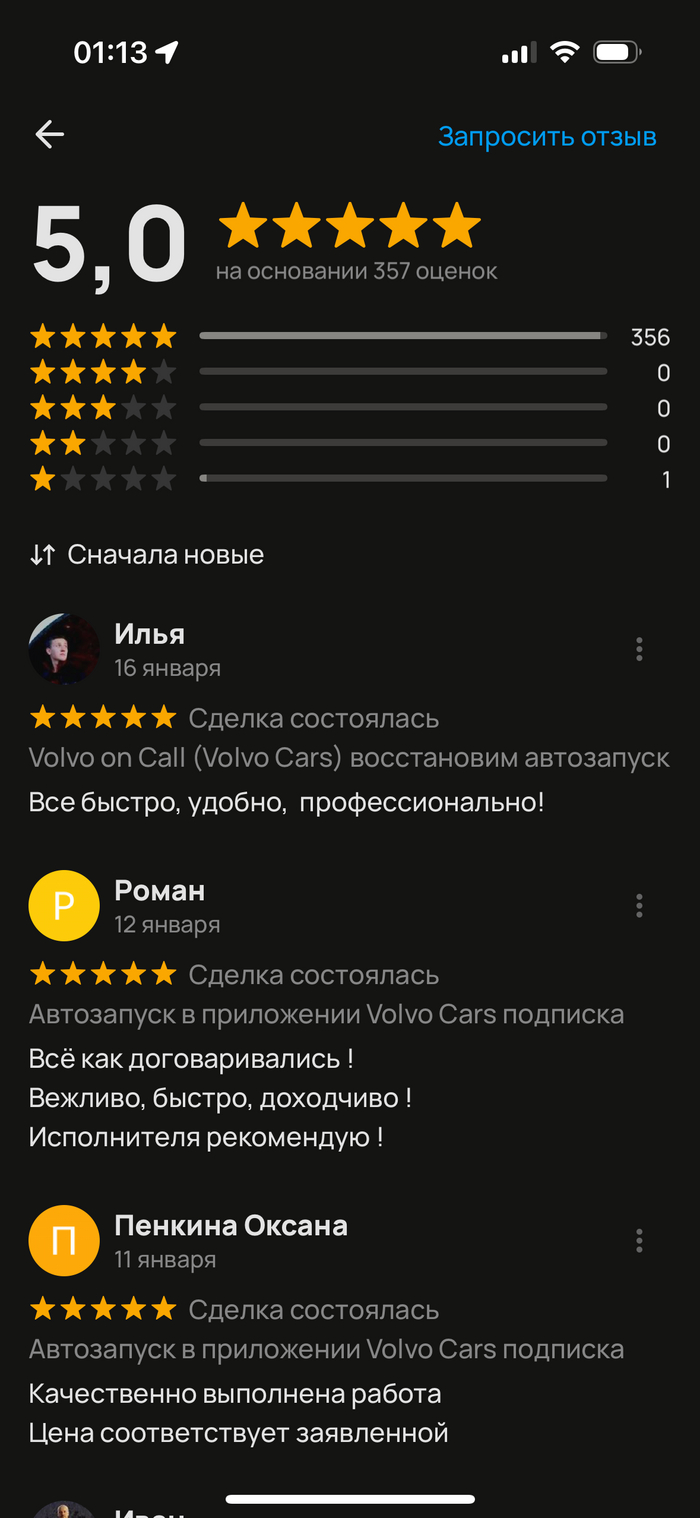Image resolution: width=700 pixels, height=1518 pixels.
Task: Filter by the five-star rating row
Action: pos(350,337)
